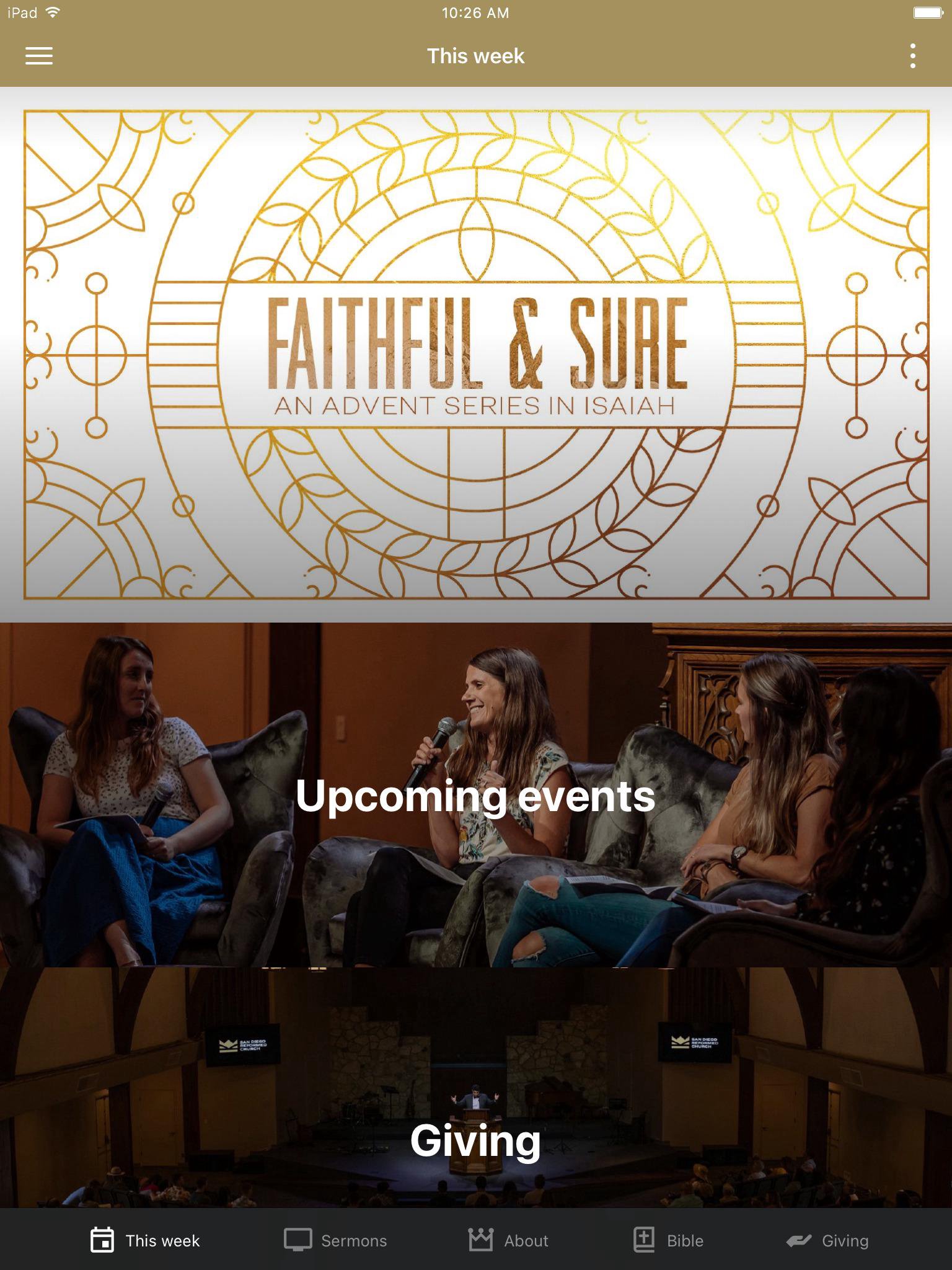This screenshot has height=1270, width=952.
Task: Open the hamburger drawer menu
Action: pyautogui.click(x=38, y=56)
